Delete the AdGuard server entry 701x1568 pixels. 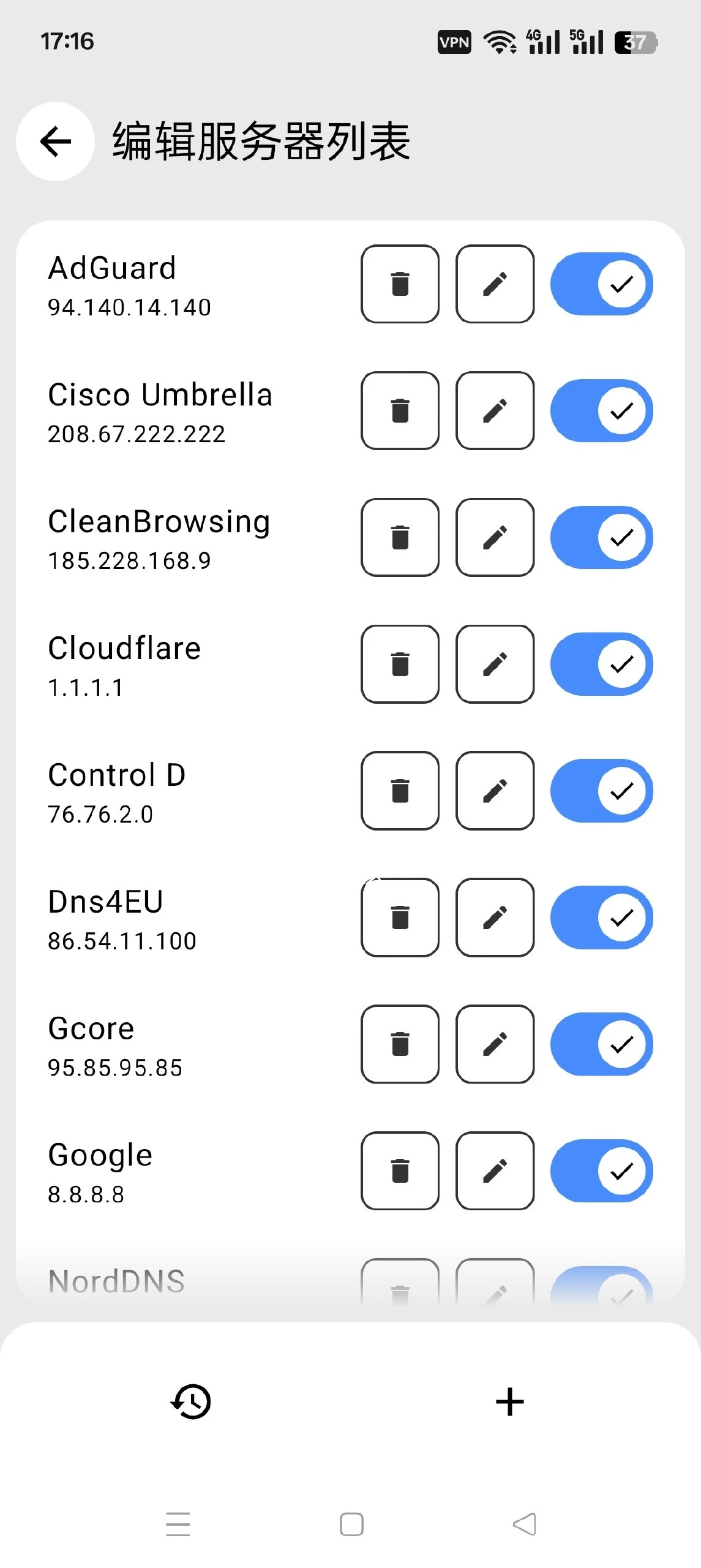pyautogui.click(x=400, y=284)
